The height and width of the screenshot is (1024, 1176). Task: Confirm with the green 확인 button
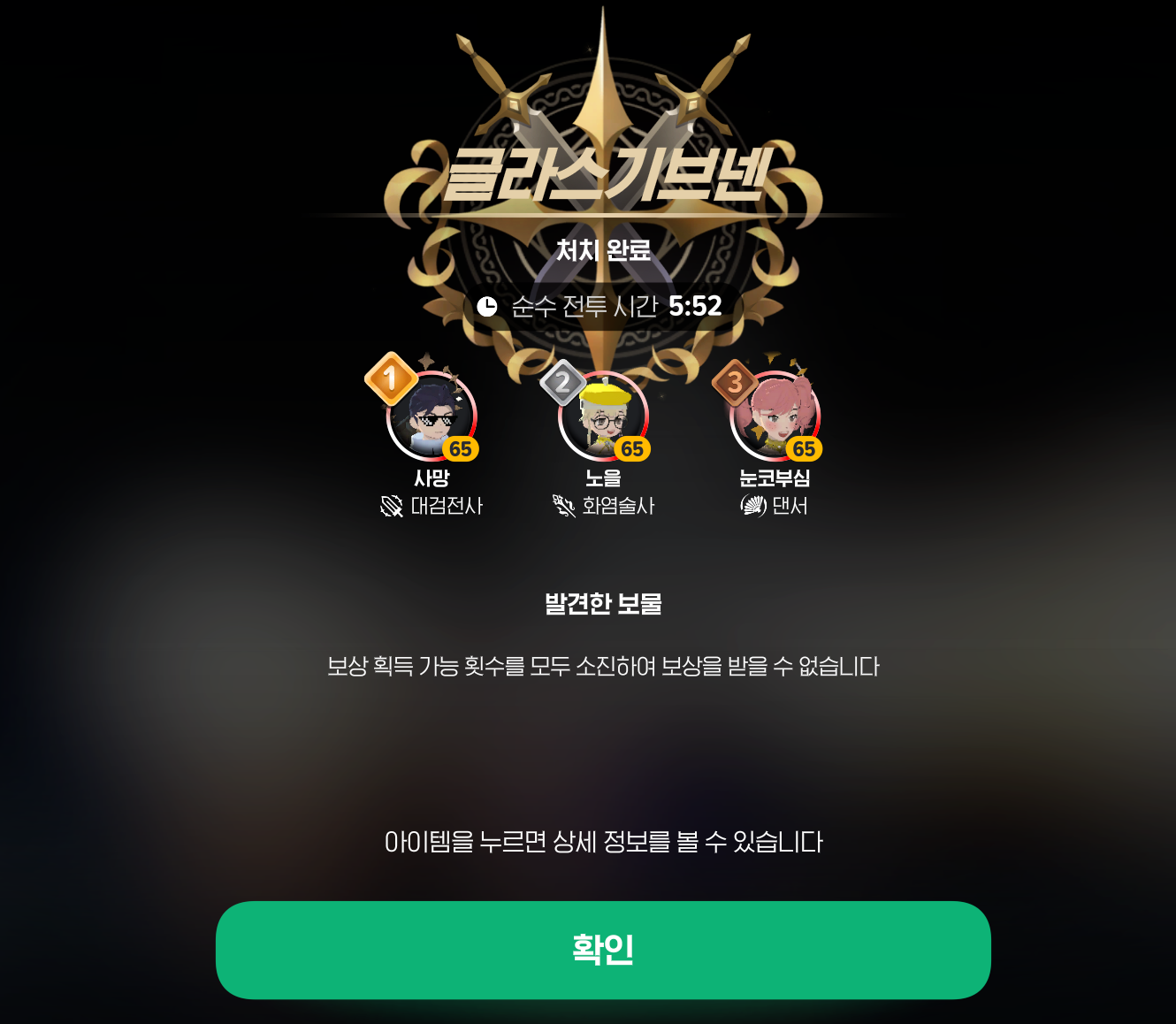[x=603, y=950]
